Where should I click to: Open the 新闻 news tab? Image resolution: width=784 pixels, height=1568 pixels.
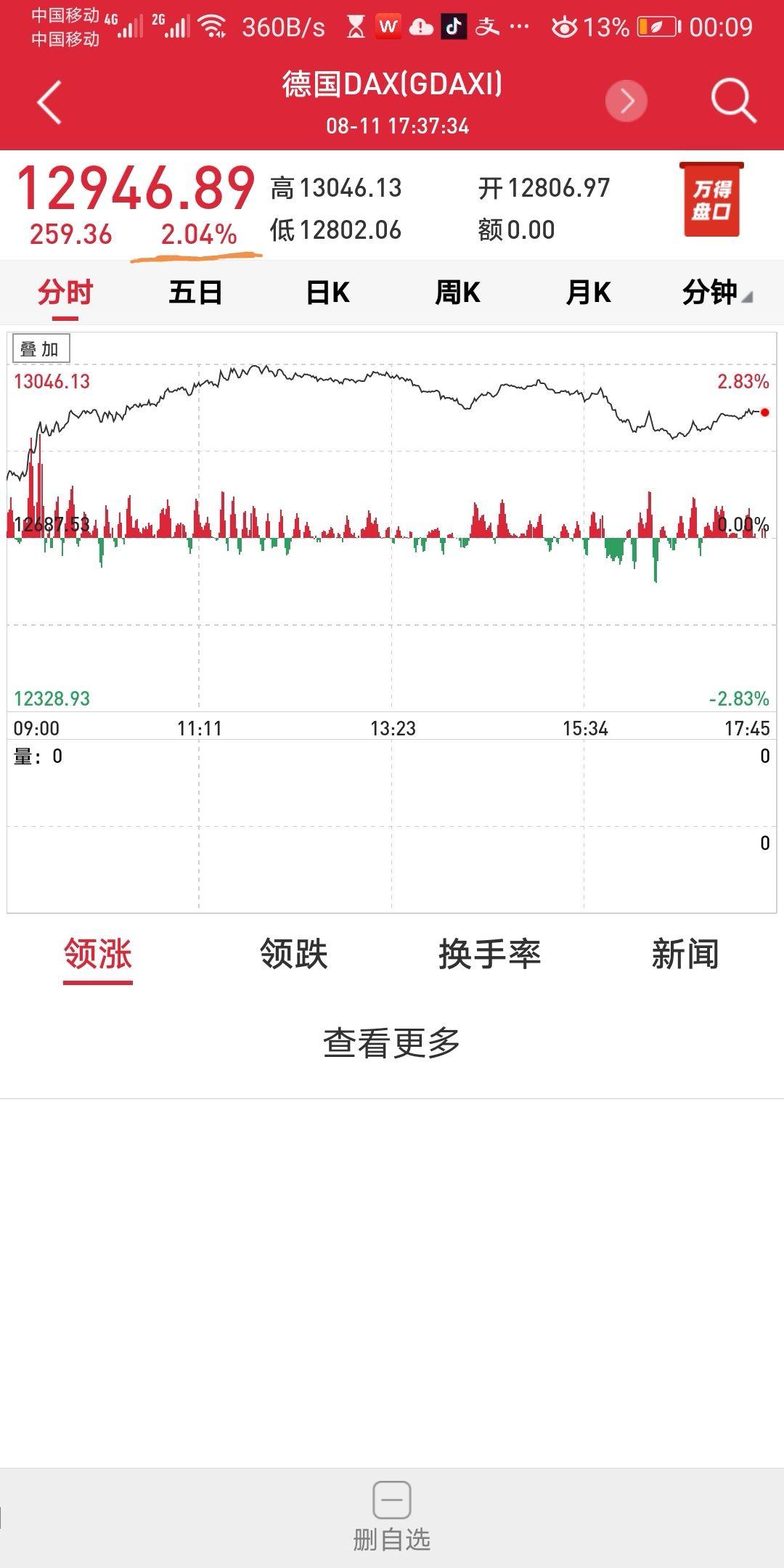tap(686, 956)
